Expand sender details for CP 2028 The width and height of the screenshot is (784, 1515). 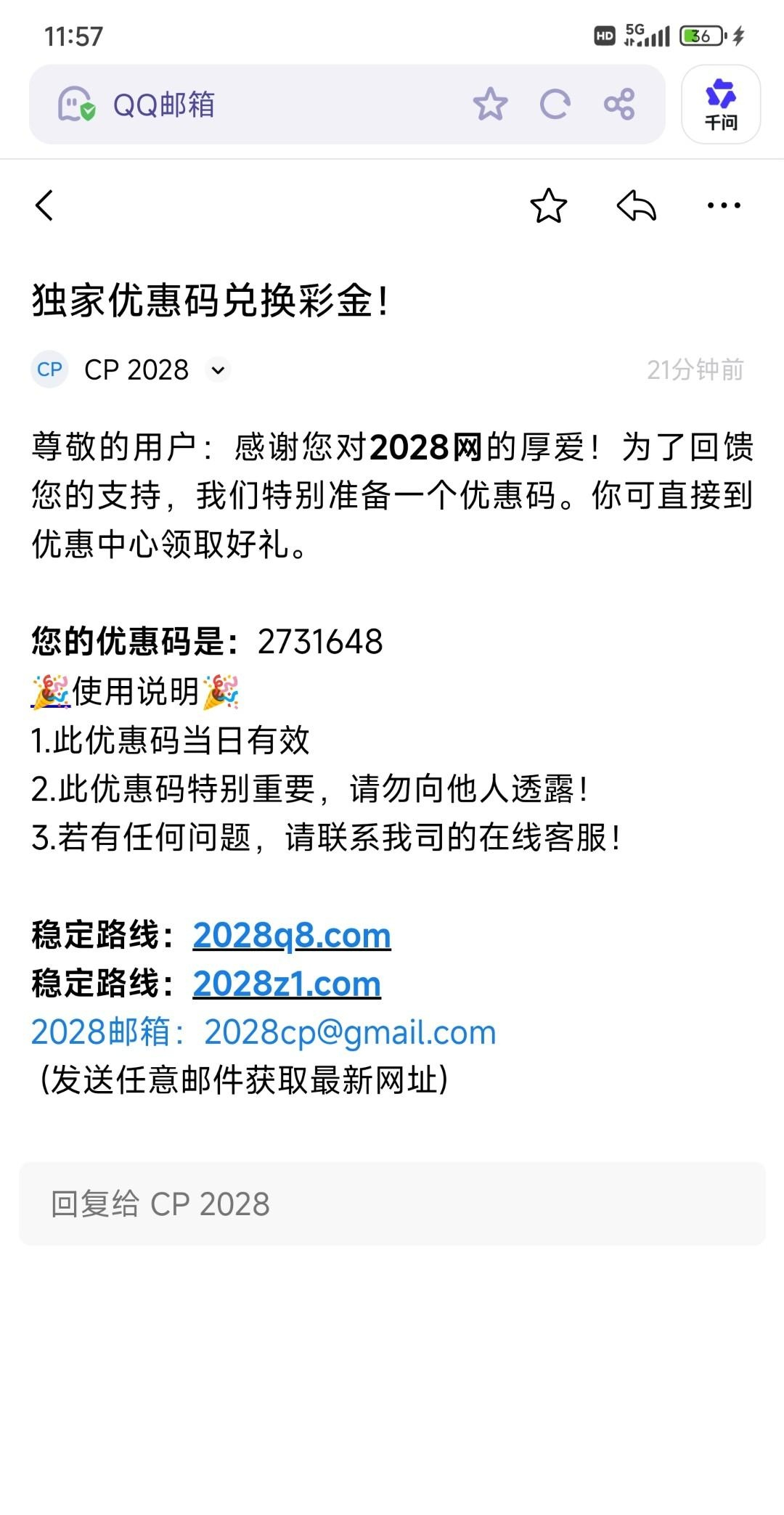point(218,370)
